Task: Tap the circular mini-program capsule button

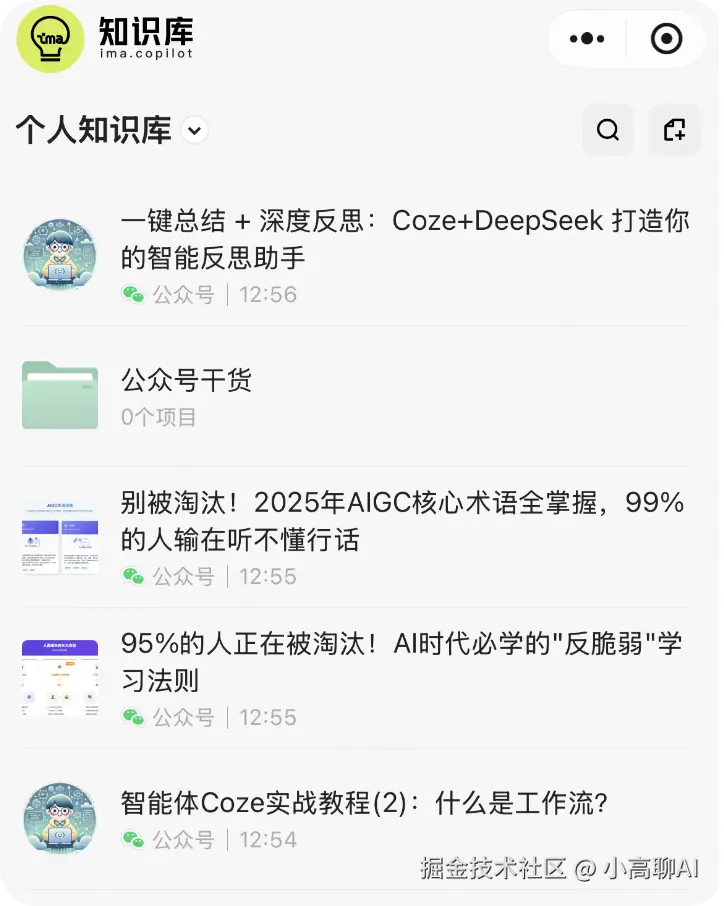Action: point(665,39)
